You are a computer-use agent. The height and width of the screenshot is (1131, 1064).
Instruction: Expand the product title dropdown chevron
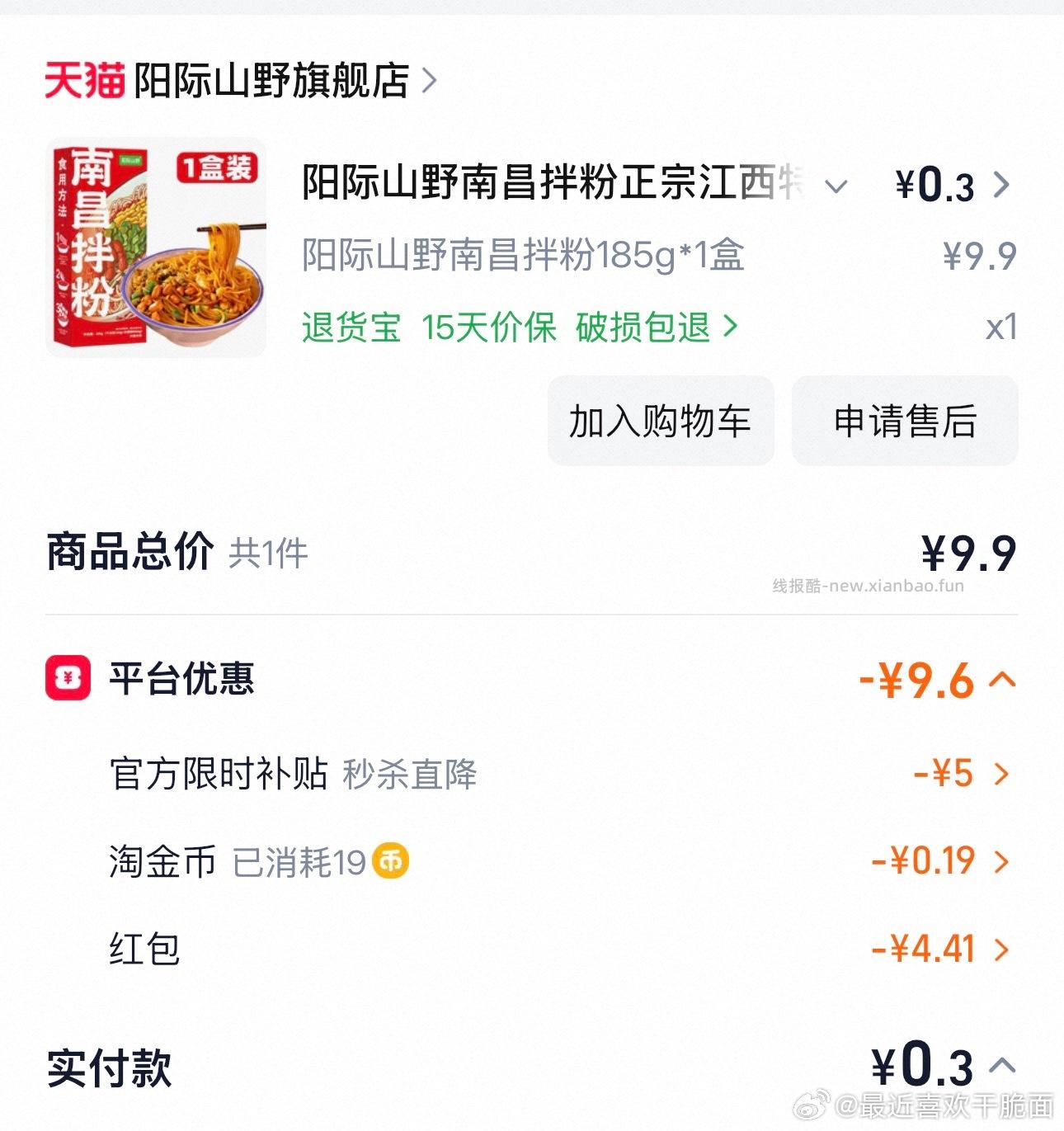point(839,186)
